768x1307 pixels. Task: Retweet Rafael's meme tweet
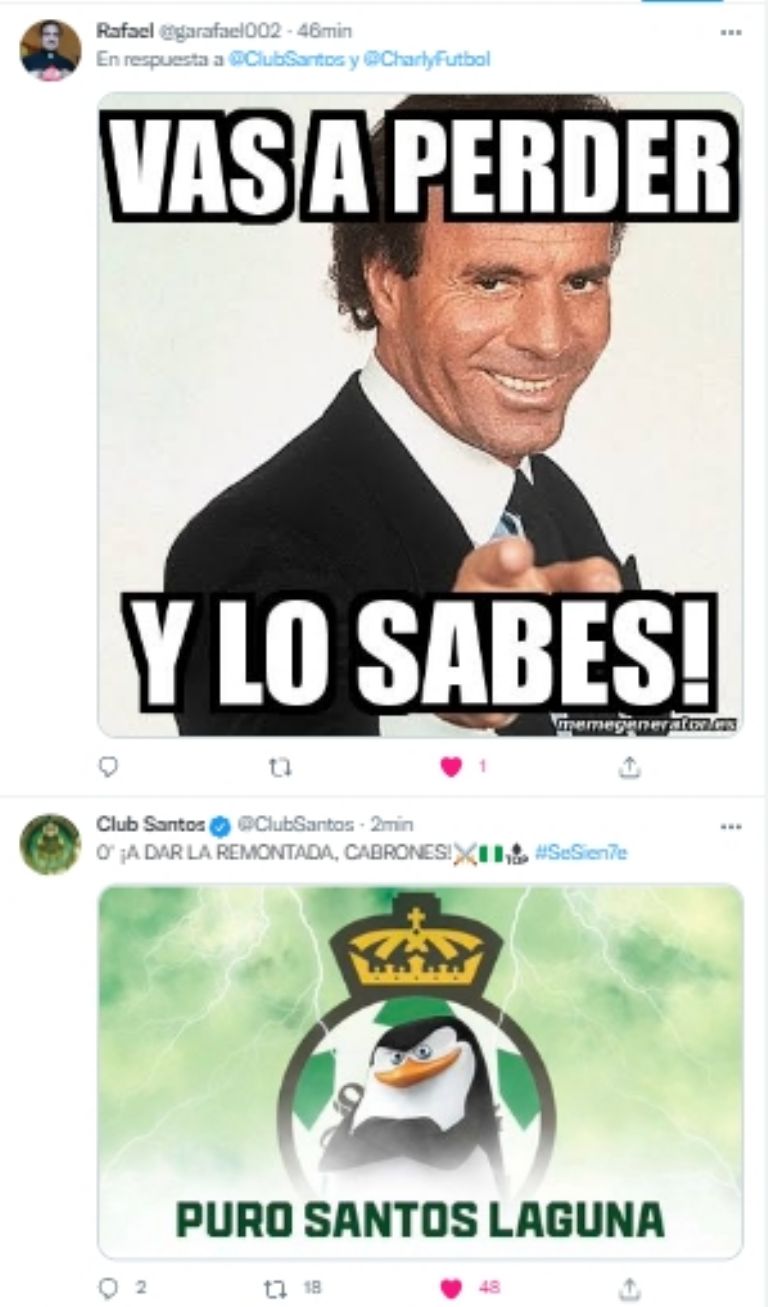tap(281, 767)
